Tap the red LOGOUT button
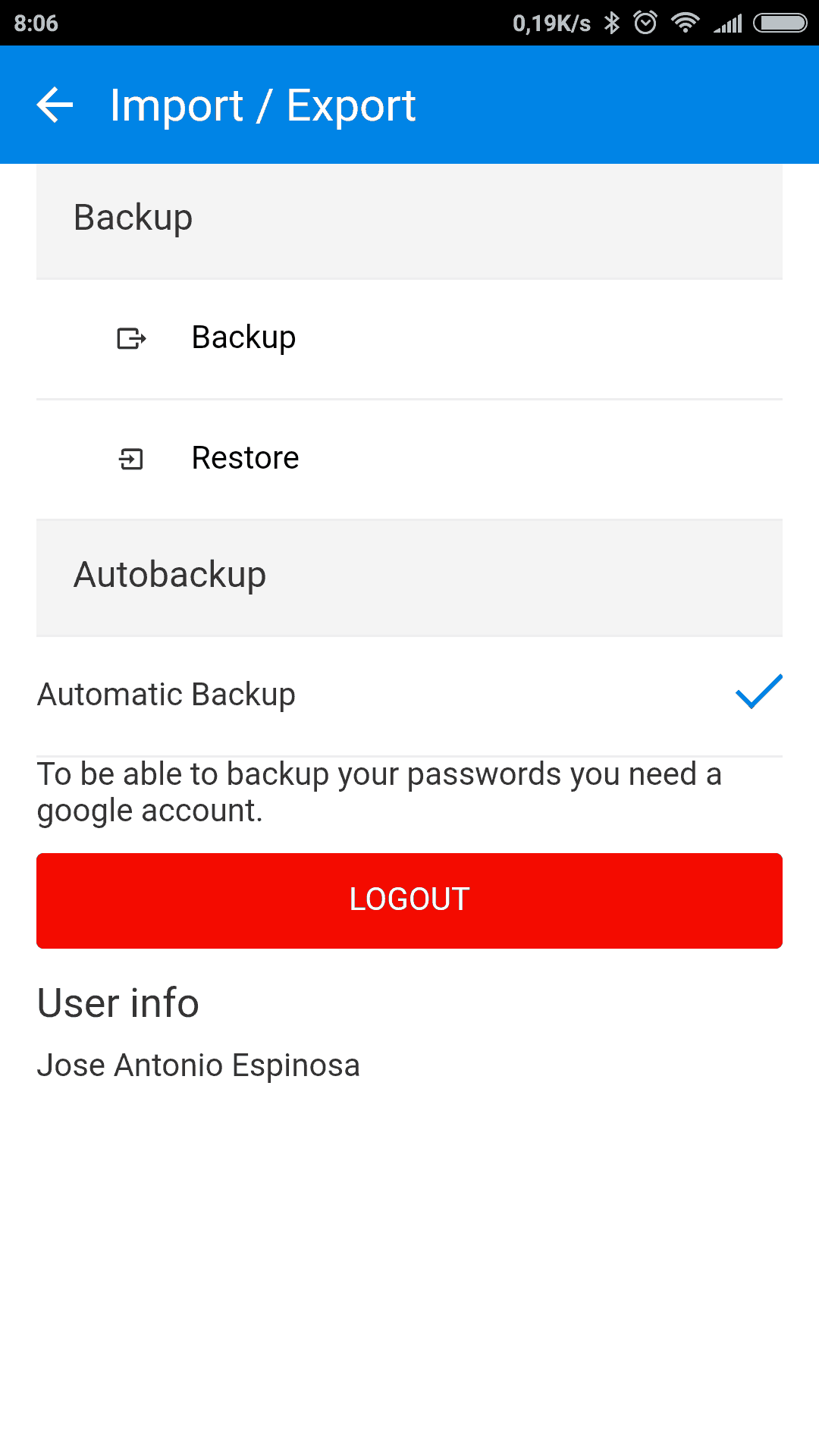Image resolution: width=819 pixels, height=1456 pixels. coord(409,900)
